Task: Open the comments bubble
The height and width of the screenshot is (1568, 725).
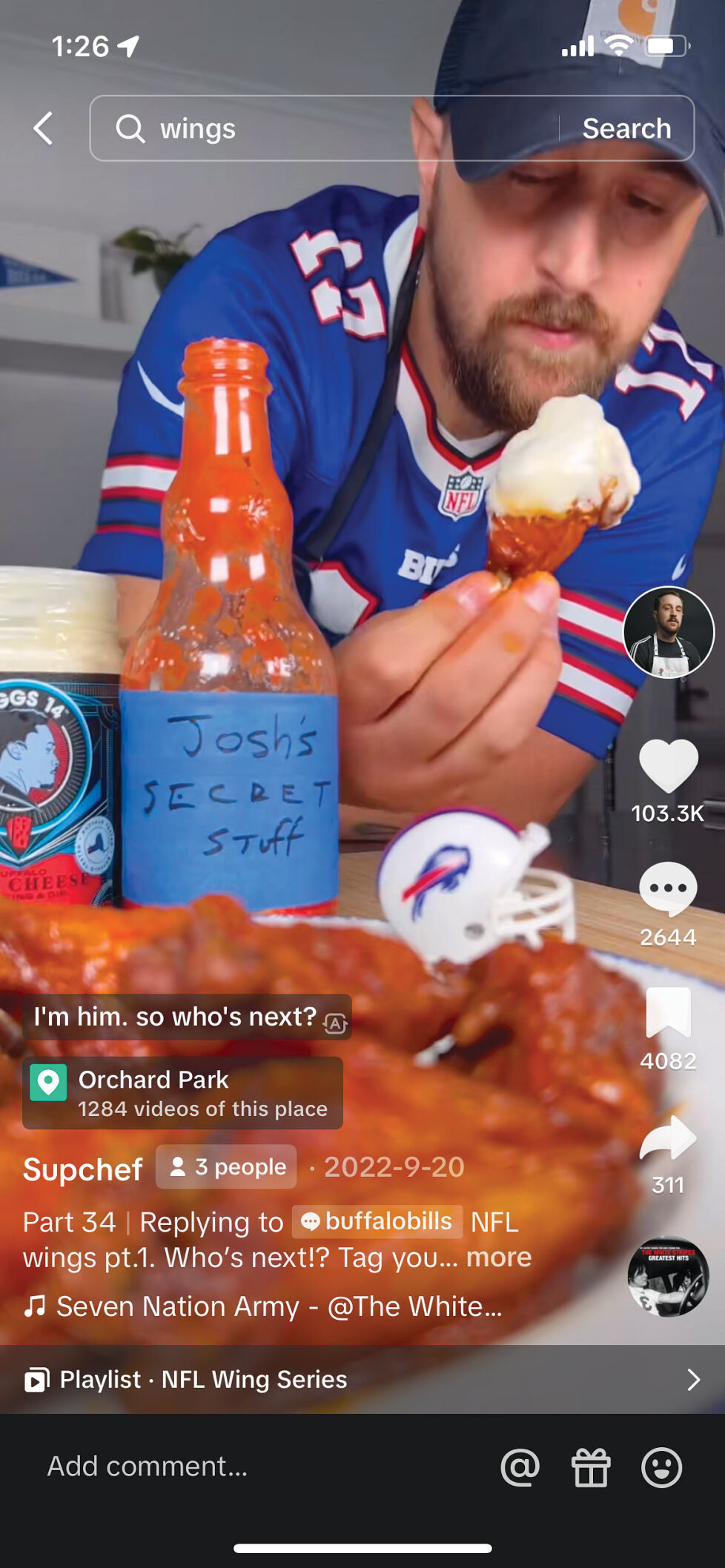Action: point(668,889)
